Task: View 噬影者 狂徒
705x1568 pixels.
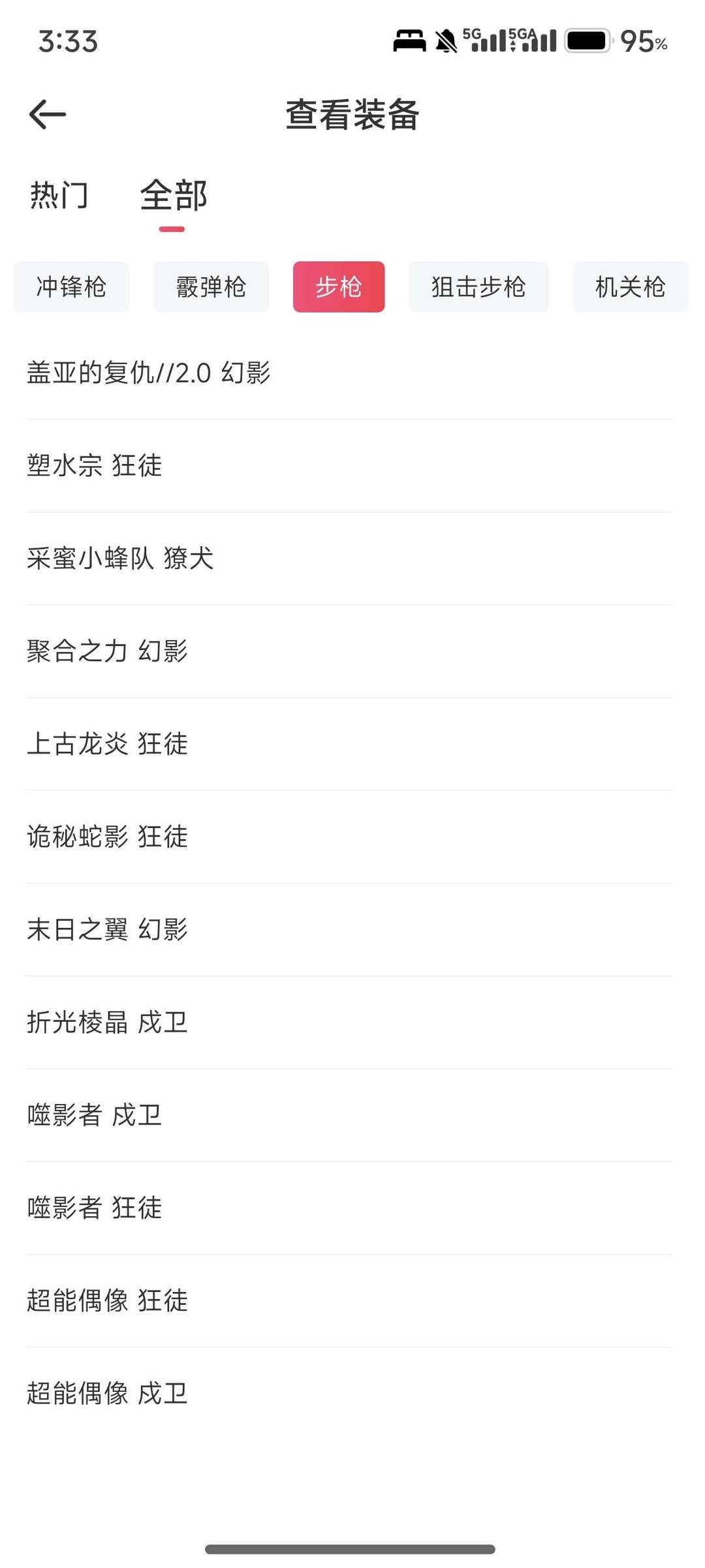Action: point(349,1208)
